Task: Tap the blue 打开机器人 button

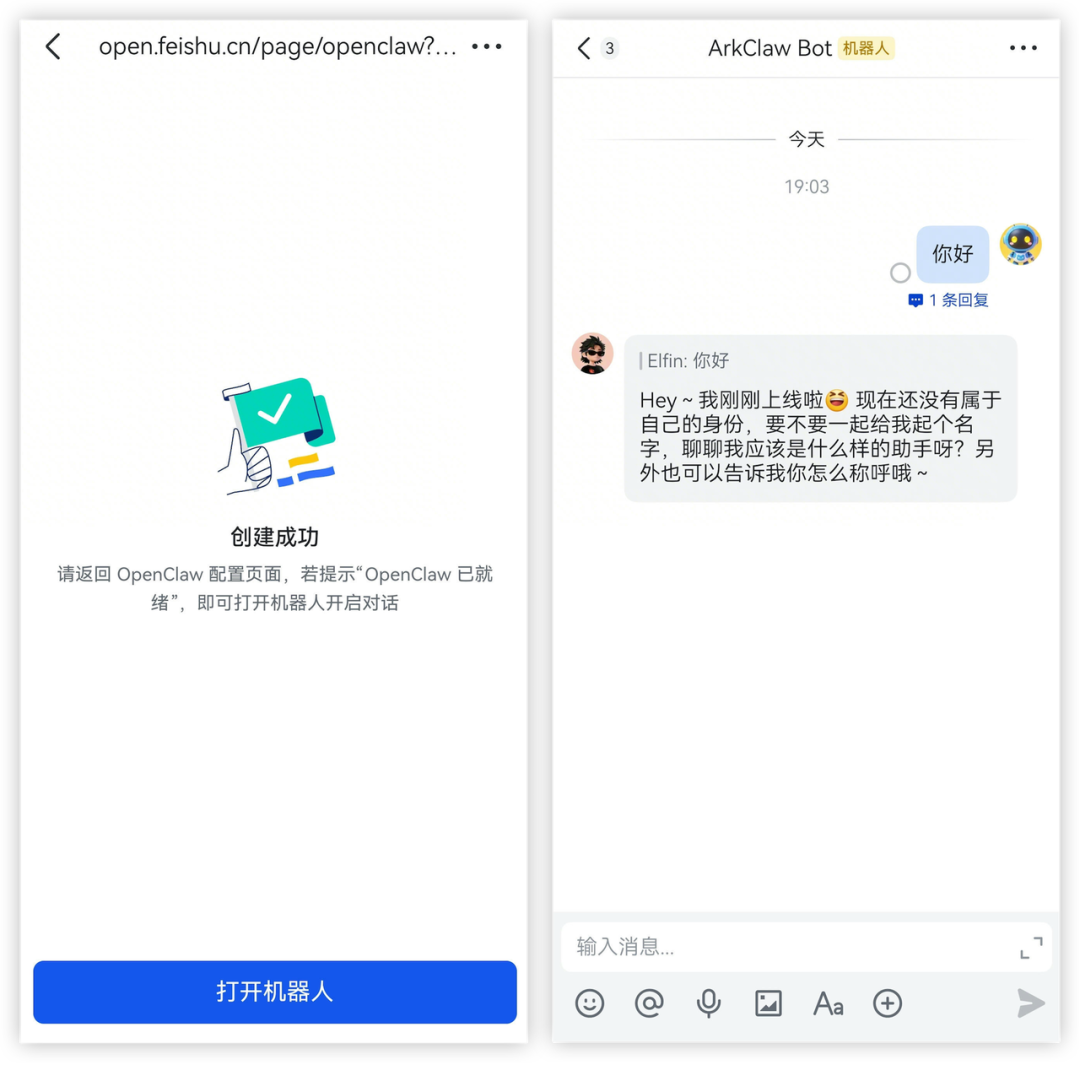Action: pos(275,992)
